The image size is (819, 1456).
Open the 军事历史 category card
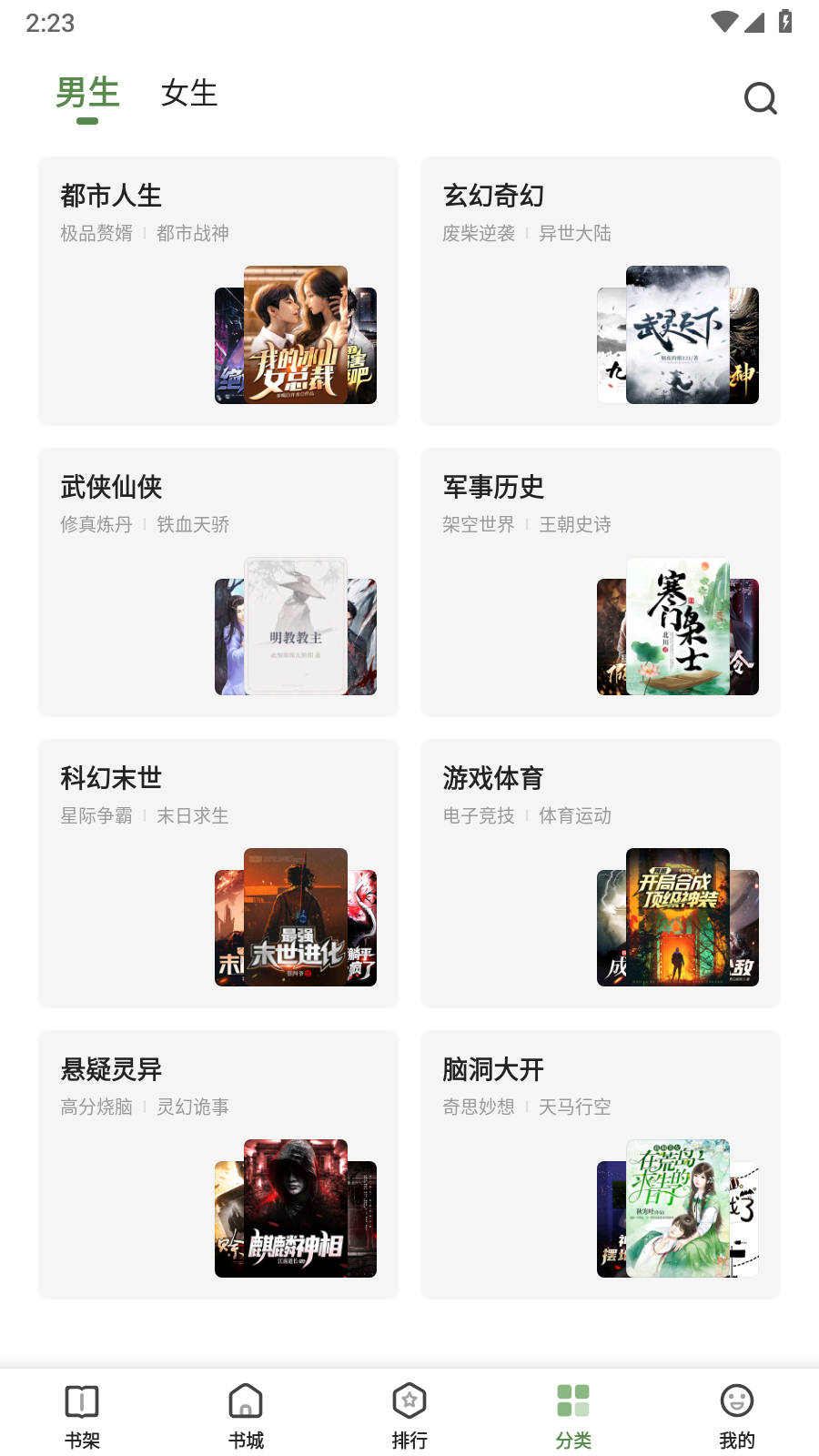click(x=601, y=582)
